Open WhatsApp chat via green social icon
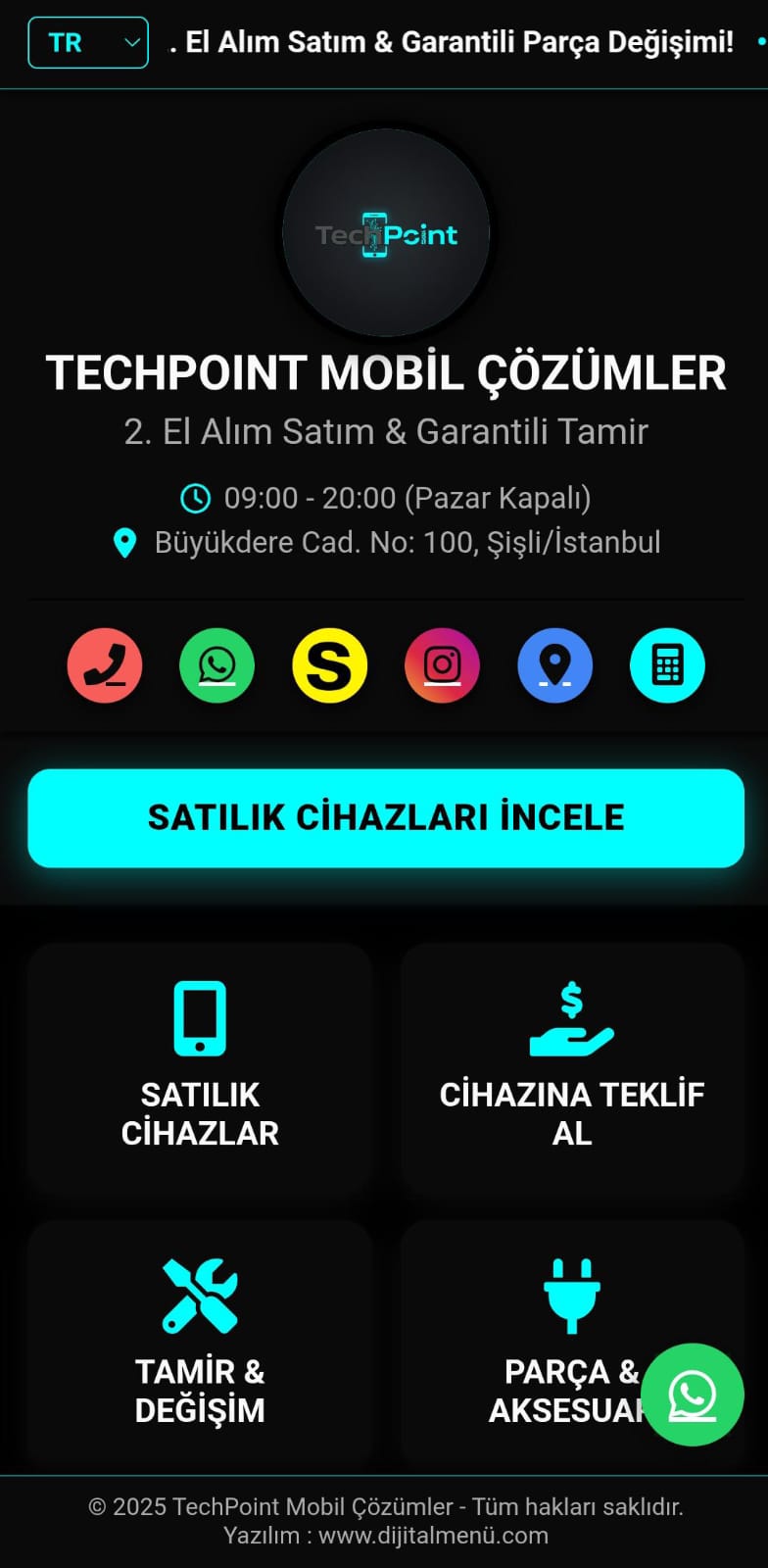The height and width of the screenshot is (1568, 768). coord(217,665)
